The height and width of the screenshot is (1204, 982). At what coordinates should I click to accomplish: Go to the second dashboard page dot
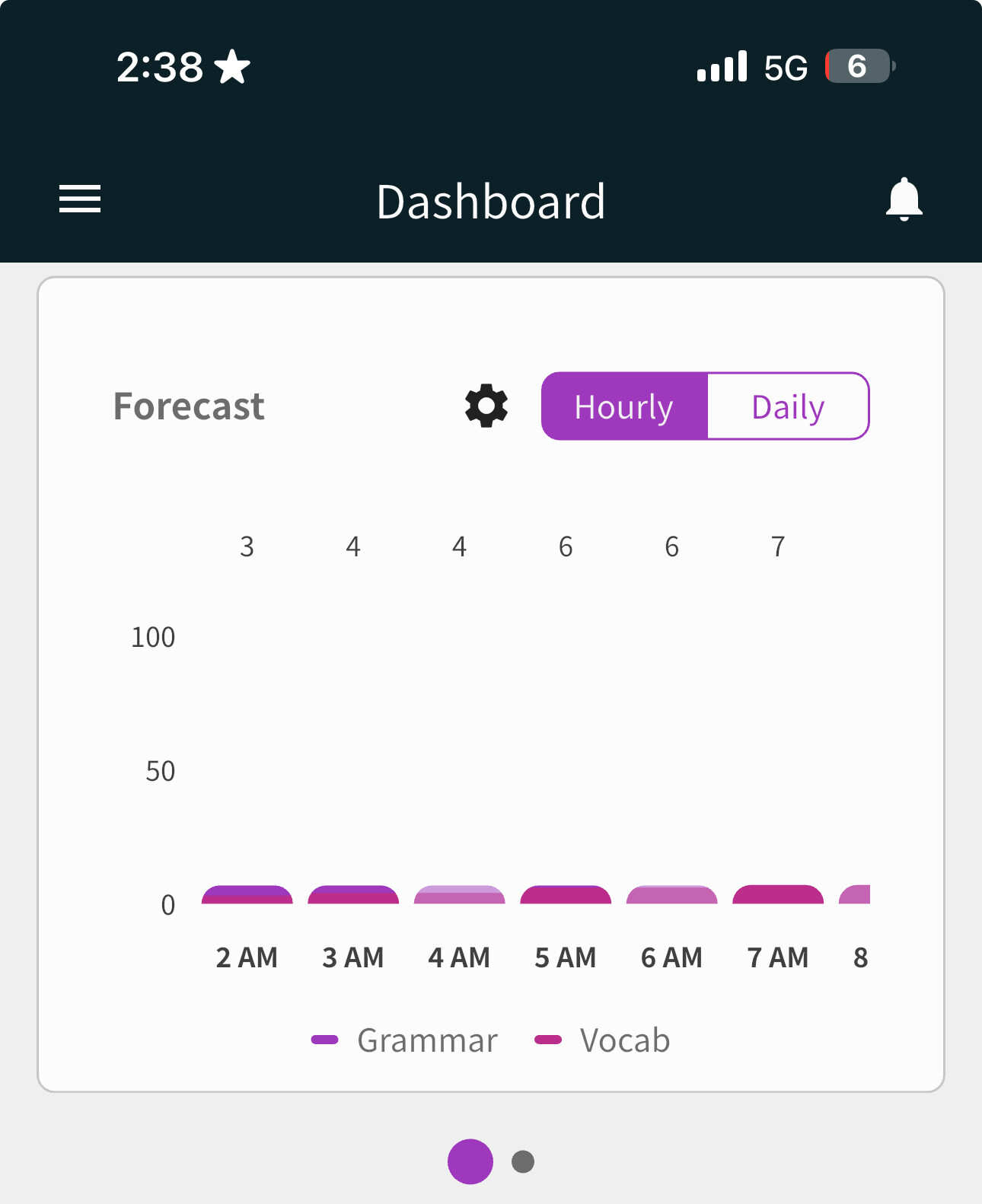pos(523,1161)
